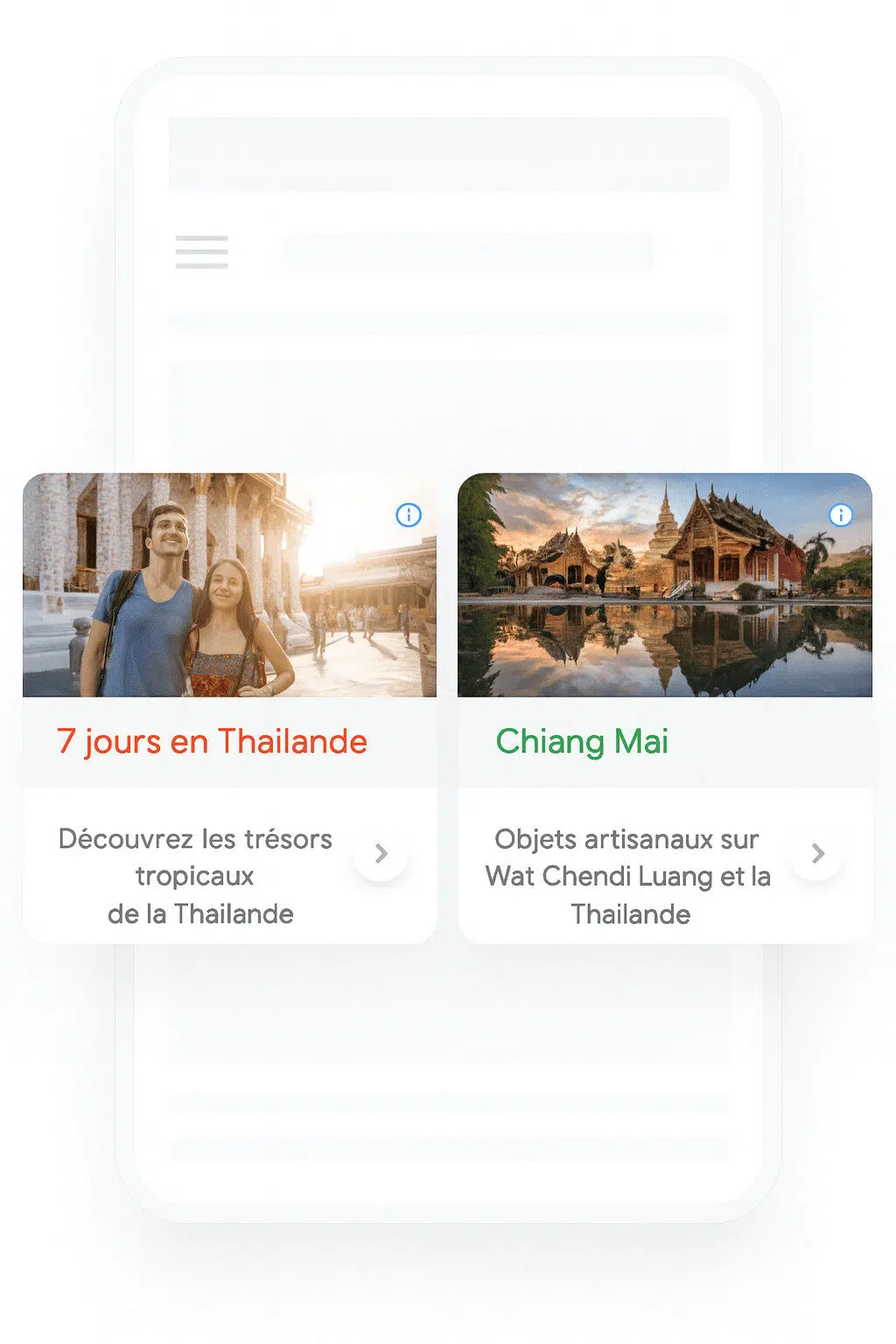This screenshot has height=1344, width=896.
Task: Open the '7 jours en Thailande' headline link
Action: (211, 741)
